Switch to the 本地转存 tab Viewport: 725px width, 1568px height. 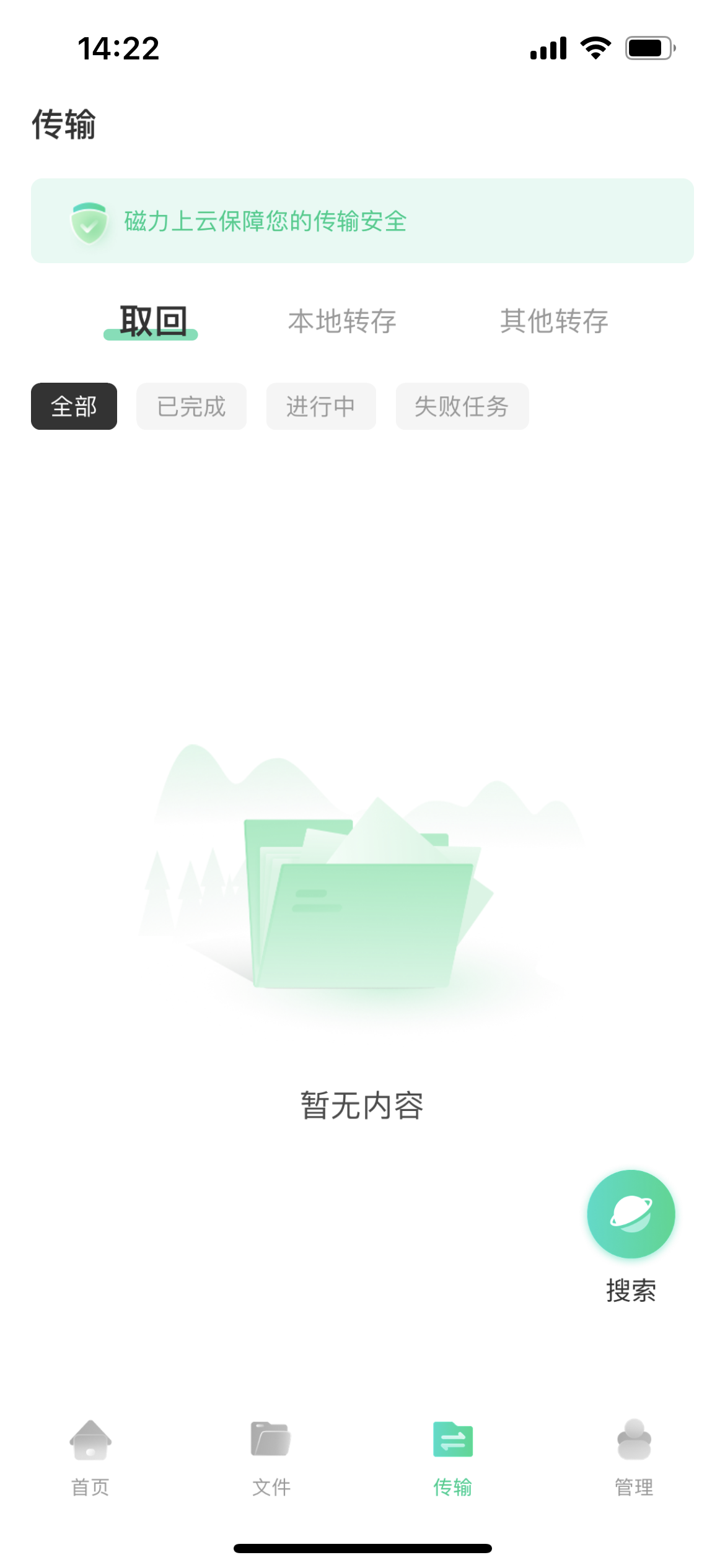[x=342, y=321]
